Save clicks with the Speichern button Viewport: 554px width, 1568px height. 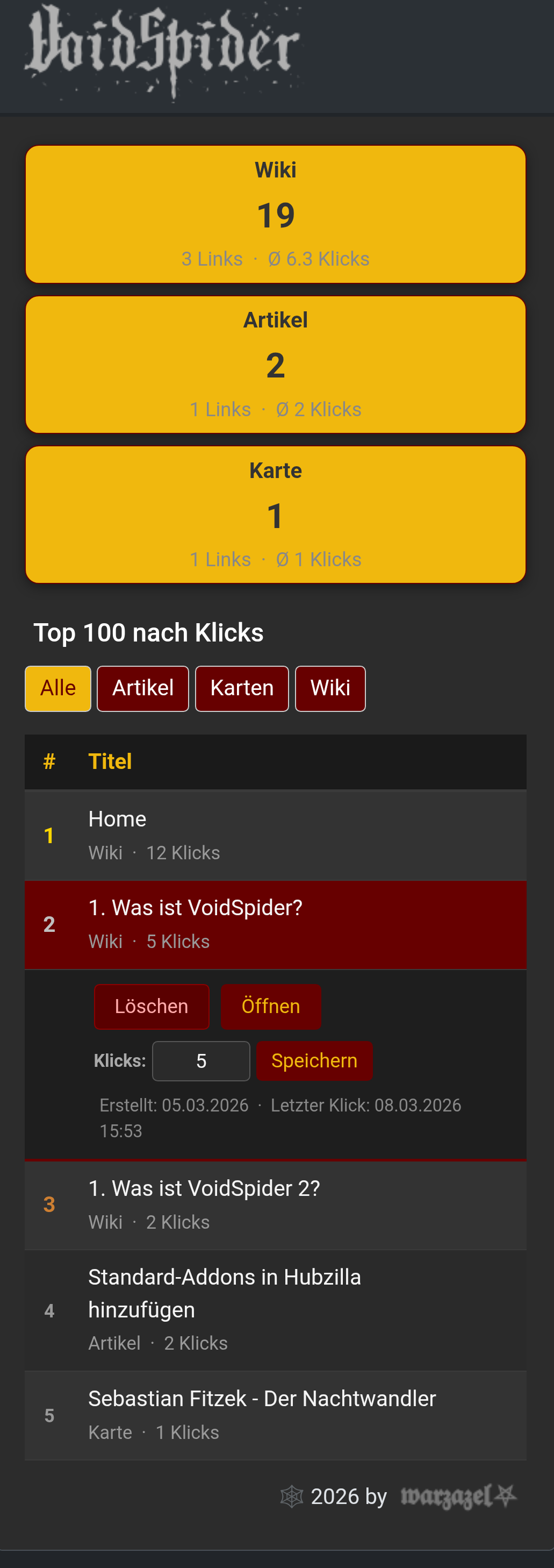(314, 1061)
